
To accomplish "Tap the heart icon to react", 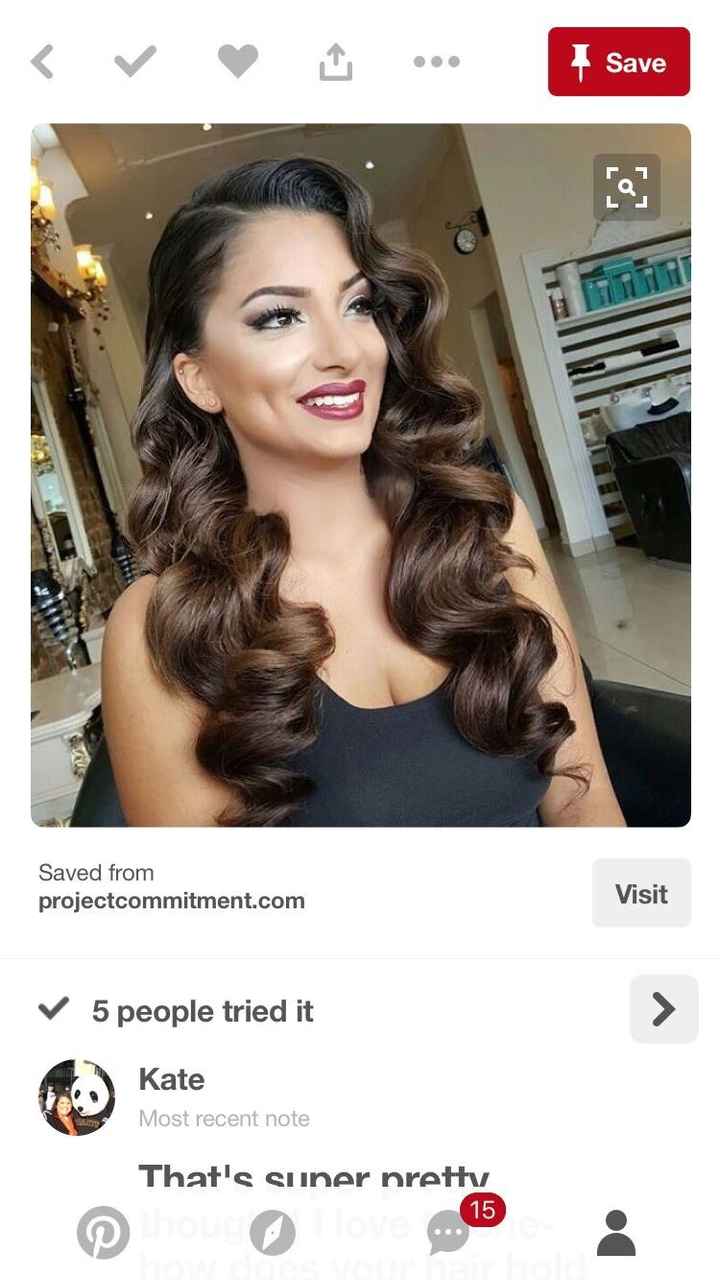I will 238,62.
